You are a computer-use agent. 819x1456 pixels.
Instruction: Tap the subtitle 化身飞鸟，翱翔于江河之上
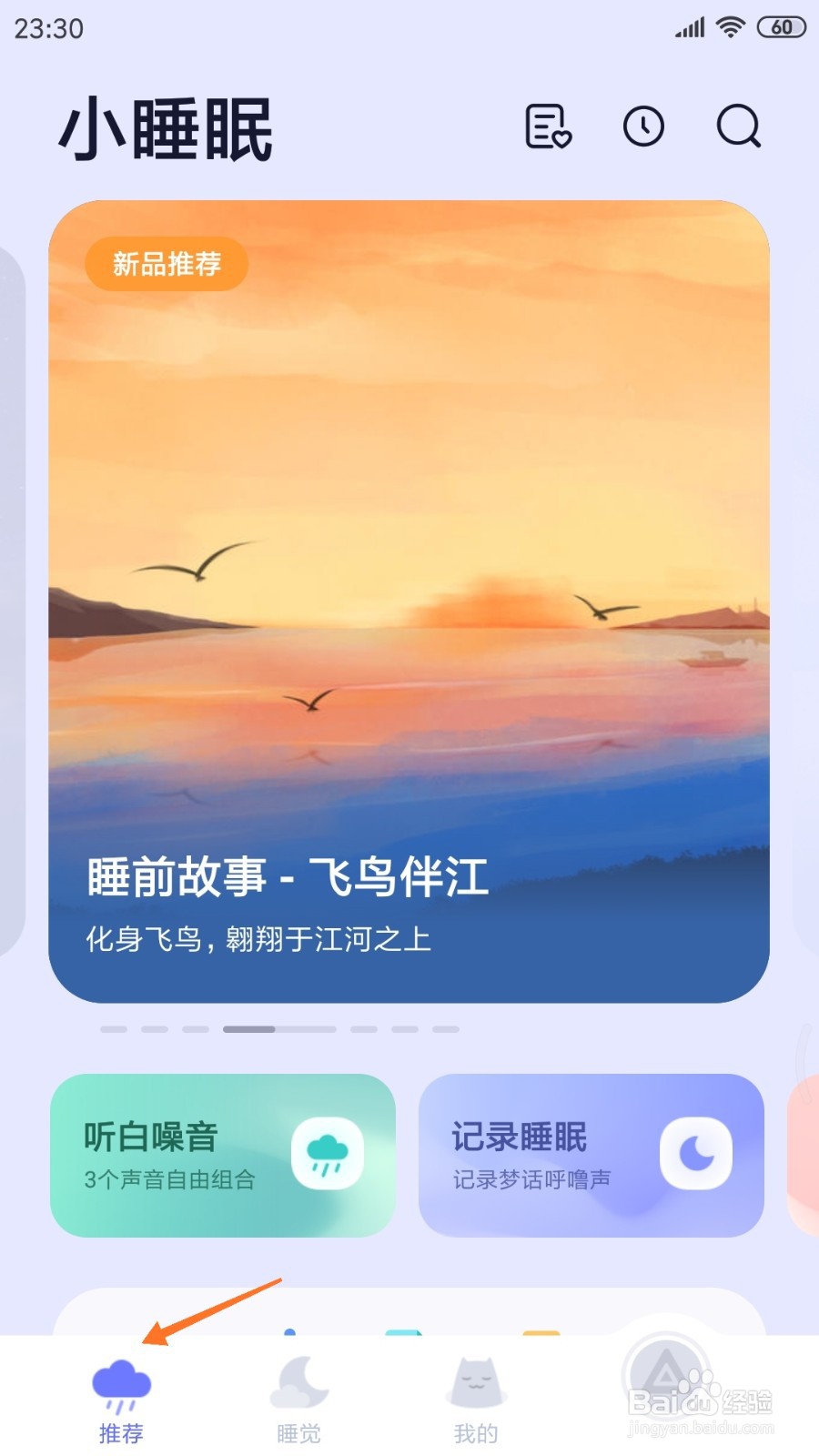[258, 938]
